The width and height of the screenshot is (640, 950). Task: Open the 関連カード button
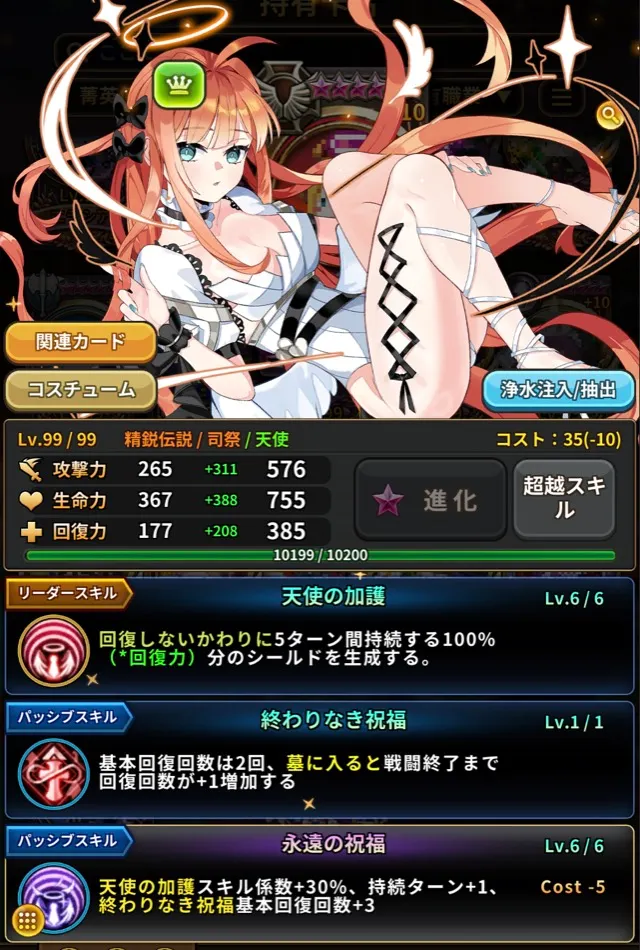pos(80,341)
